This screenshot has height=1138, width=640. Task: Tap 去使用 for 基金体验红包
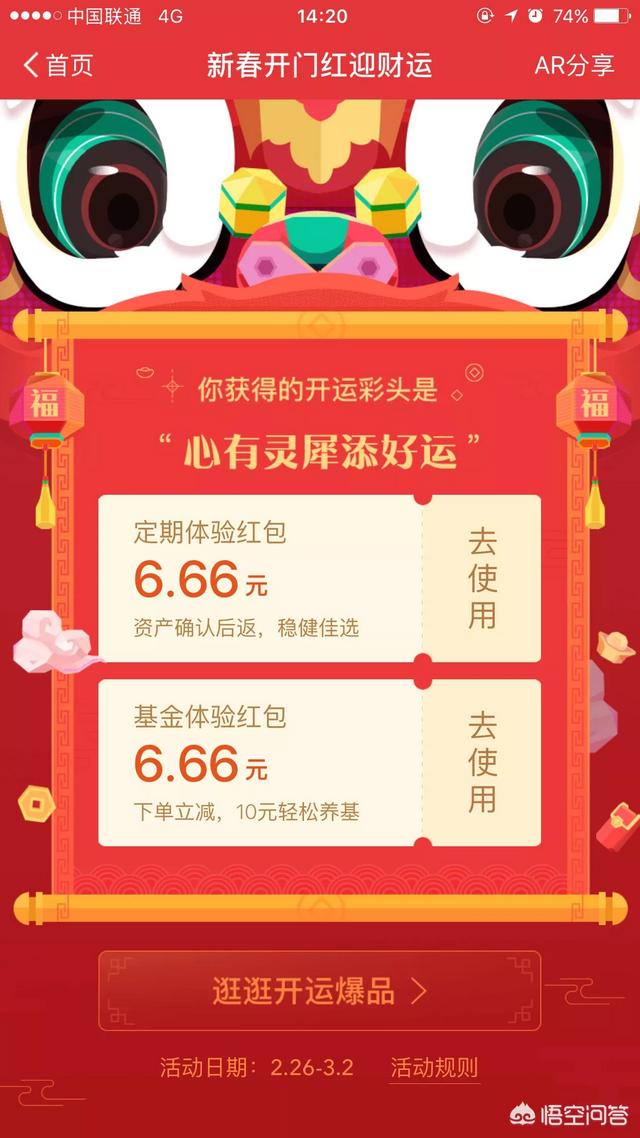[x=482, y=762]
